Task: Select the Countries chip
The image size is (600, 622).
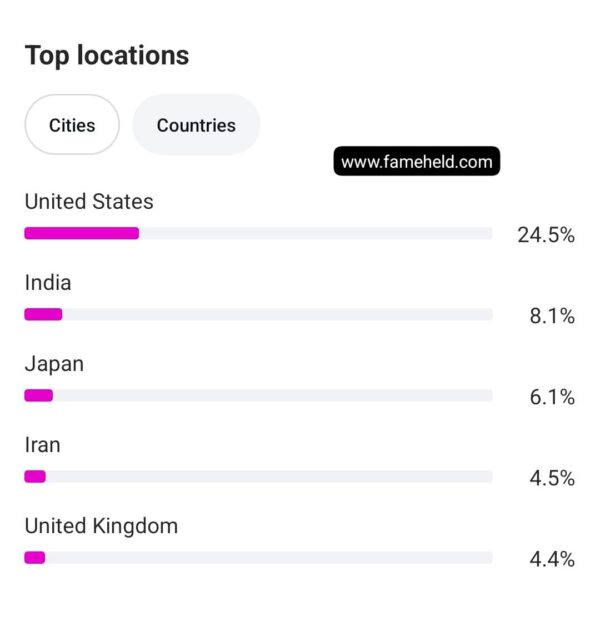Action: click(x=196, y=125)
